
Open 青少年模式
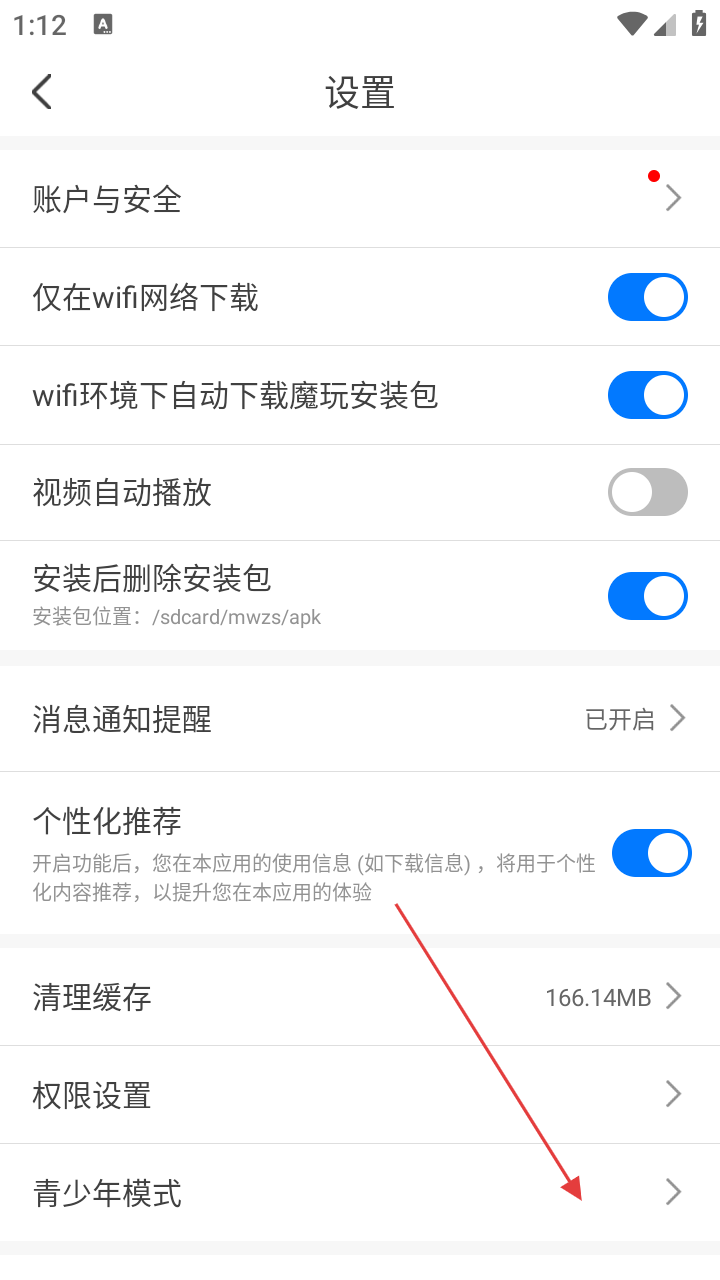click(360, 1192)
